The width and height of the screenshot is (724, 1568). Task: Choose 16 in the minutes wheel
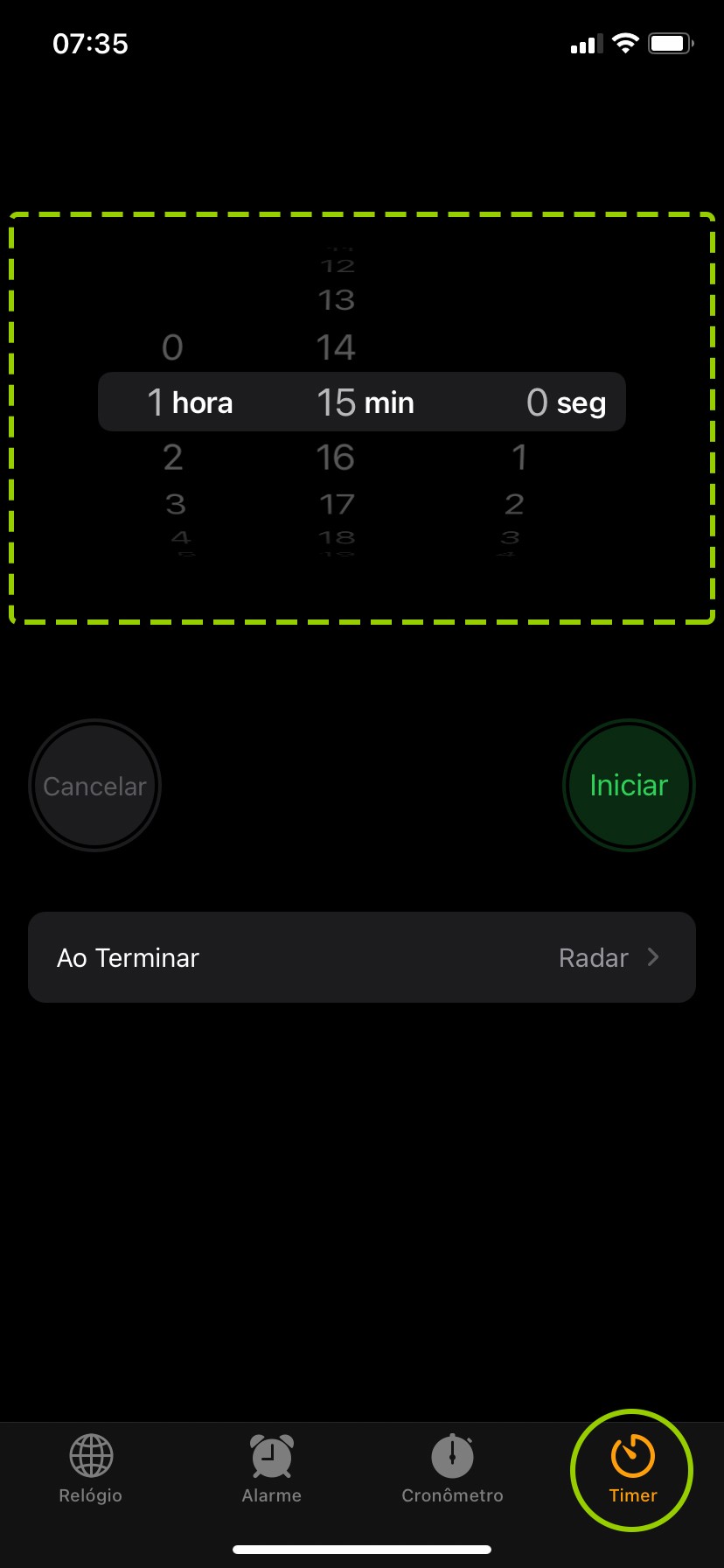tap(336, 458)
